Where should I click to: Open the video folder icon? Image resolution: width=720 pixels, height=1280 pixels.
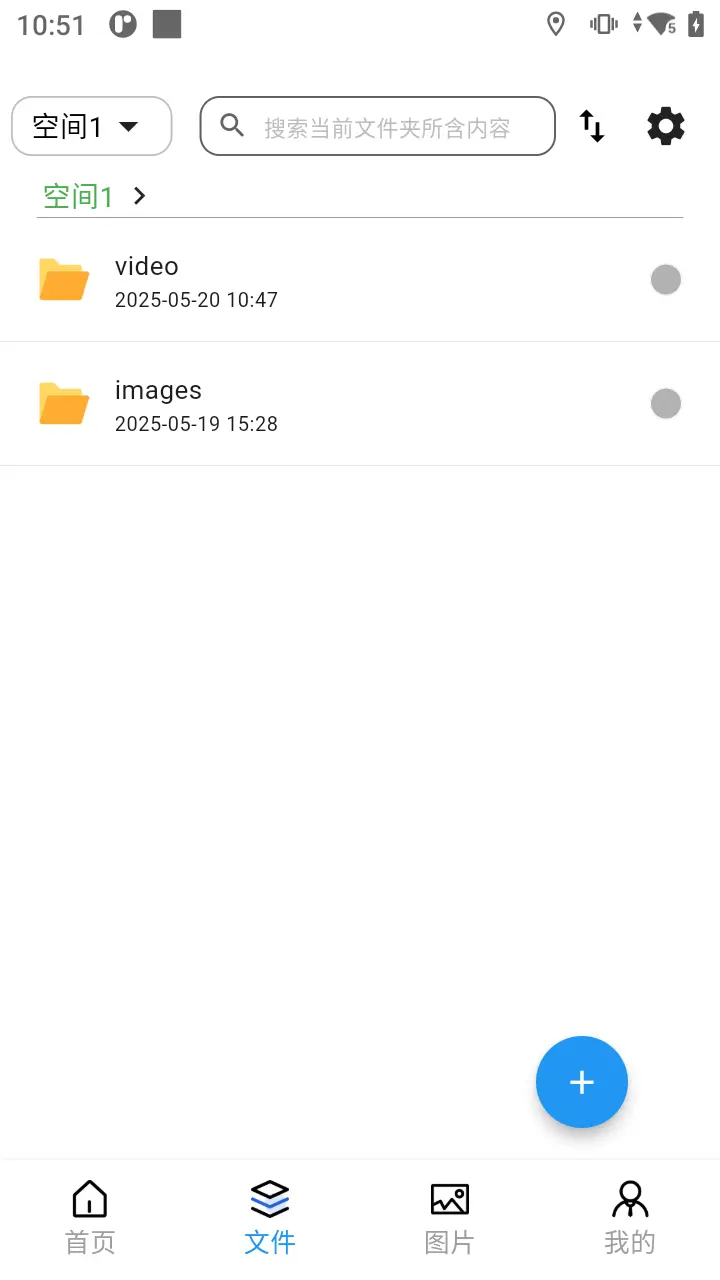63,280
